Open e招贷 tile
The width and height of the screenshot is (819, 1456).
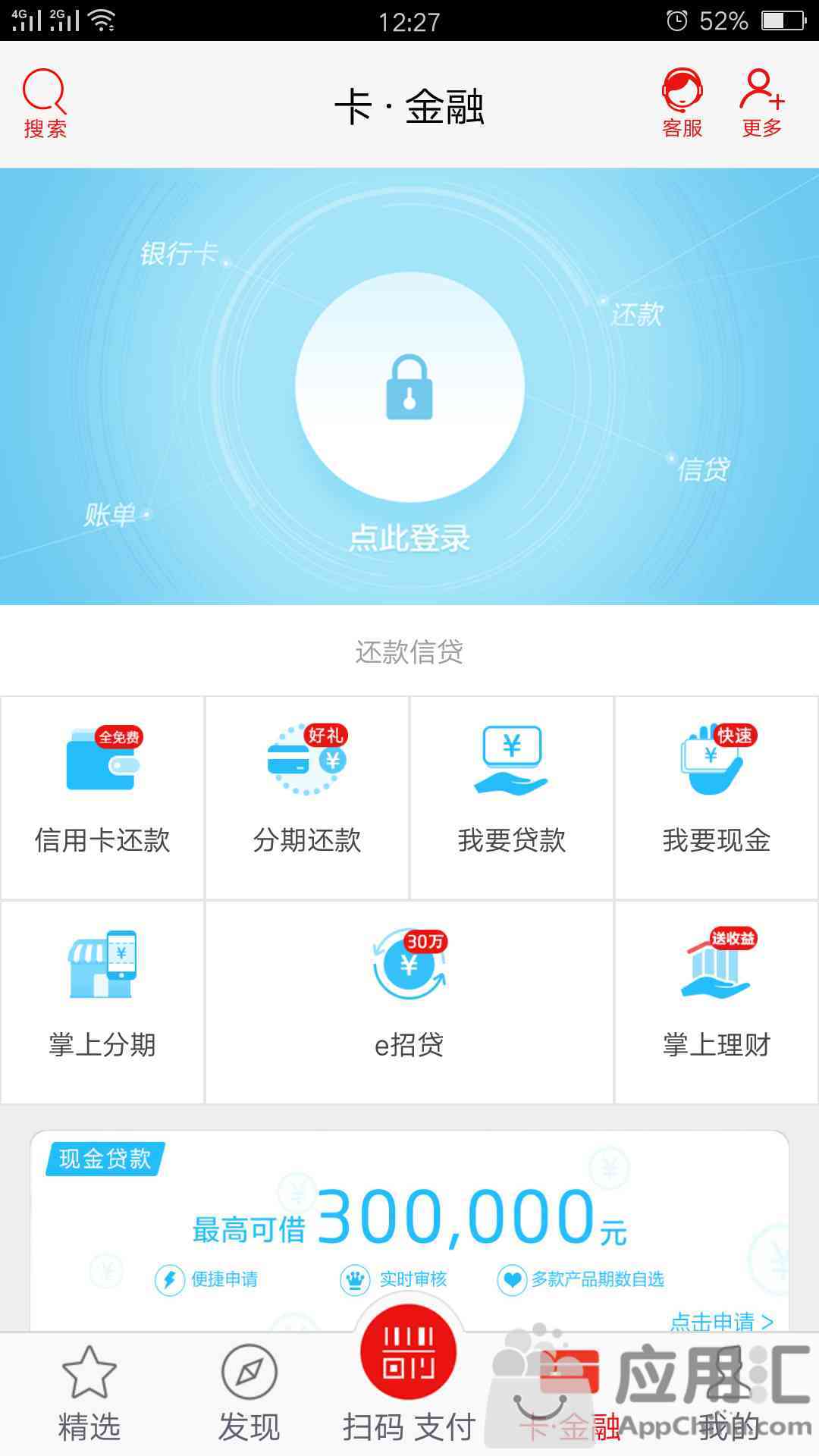pyautogui.click(x=409, y=1003)
